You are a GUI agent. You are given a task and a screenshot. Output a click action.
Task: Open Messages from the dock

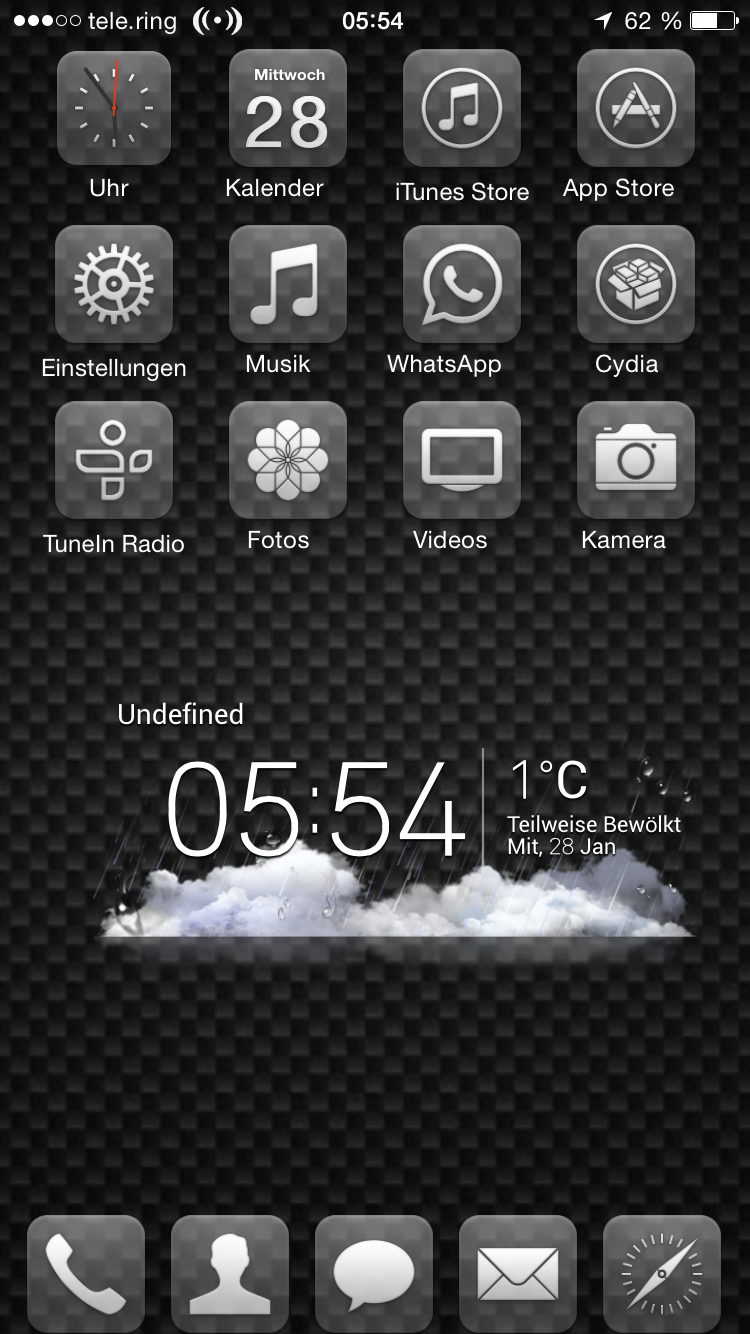[374, 1274]
